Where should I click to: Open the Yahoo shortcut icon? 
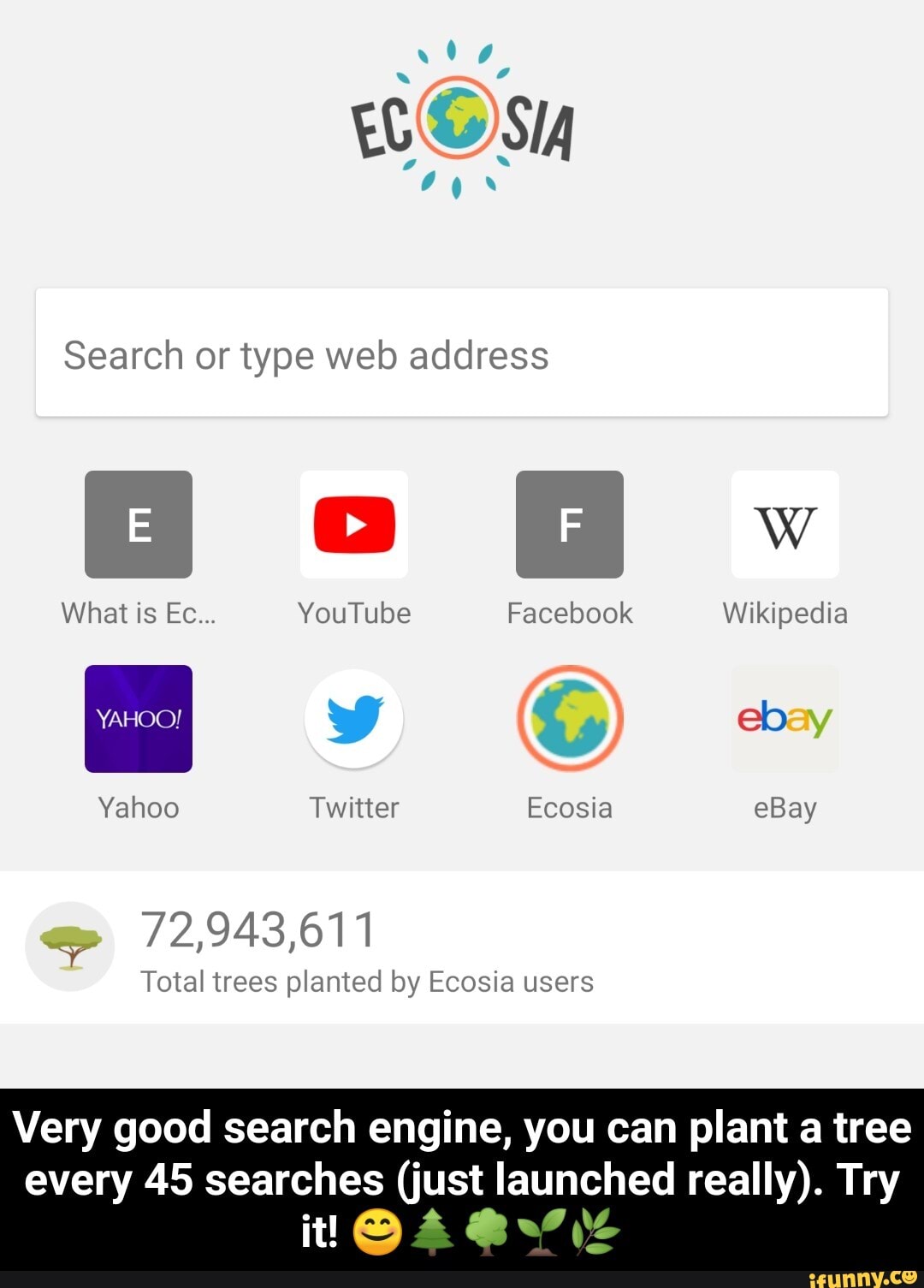click(139, 718)
